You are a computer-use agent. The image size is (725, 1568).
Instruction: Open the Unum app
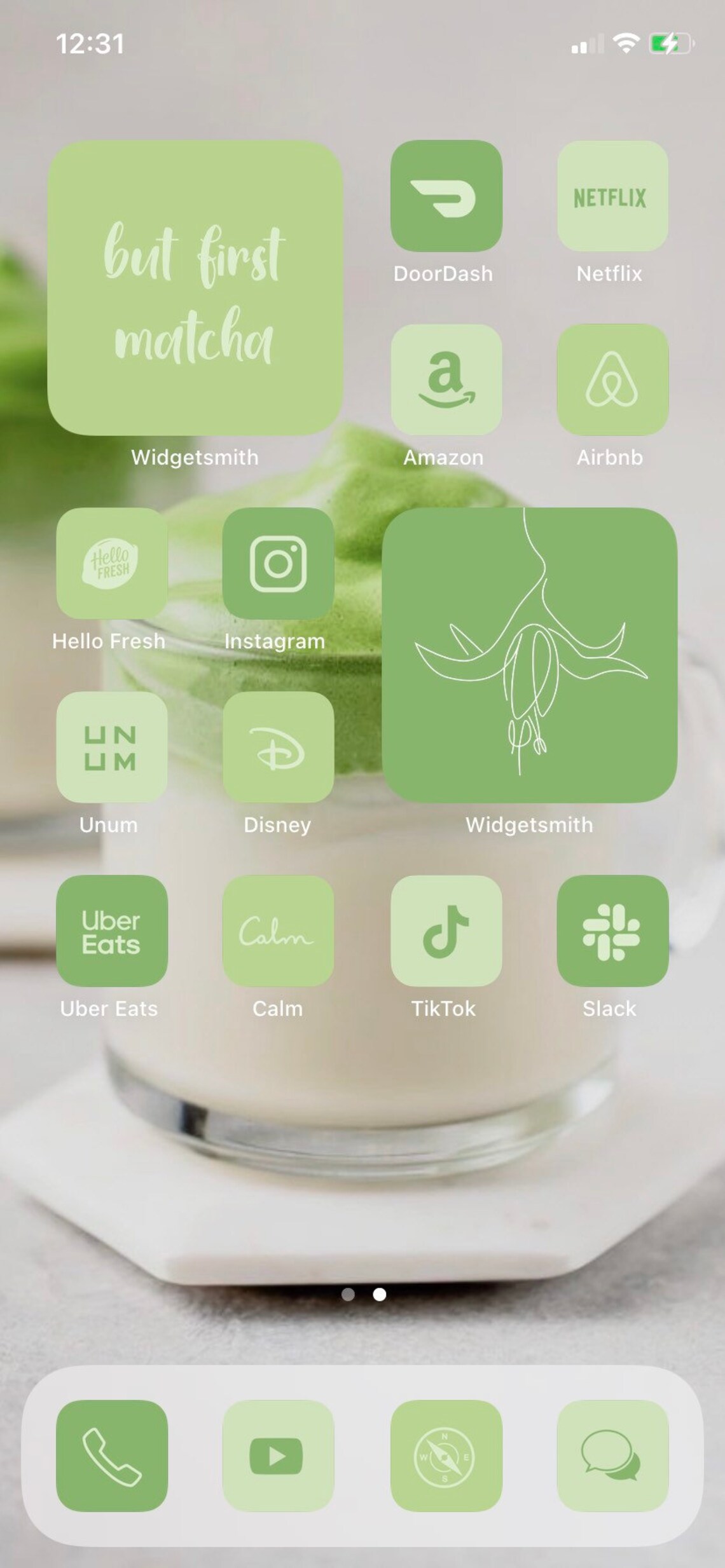click(112, 747)
